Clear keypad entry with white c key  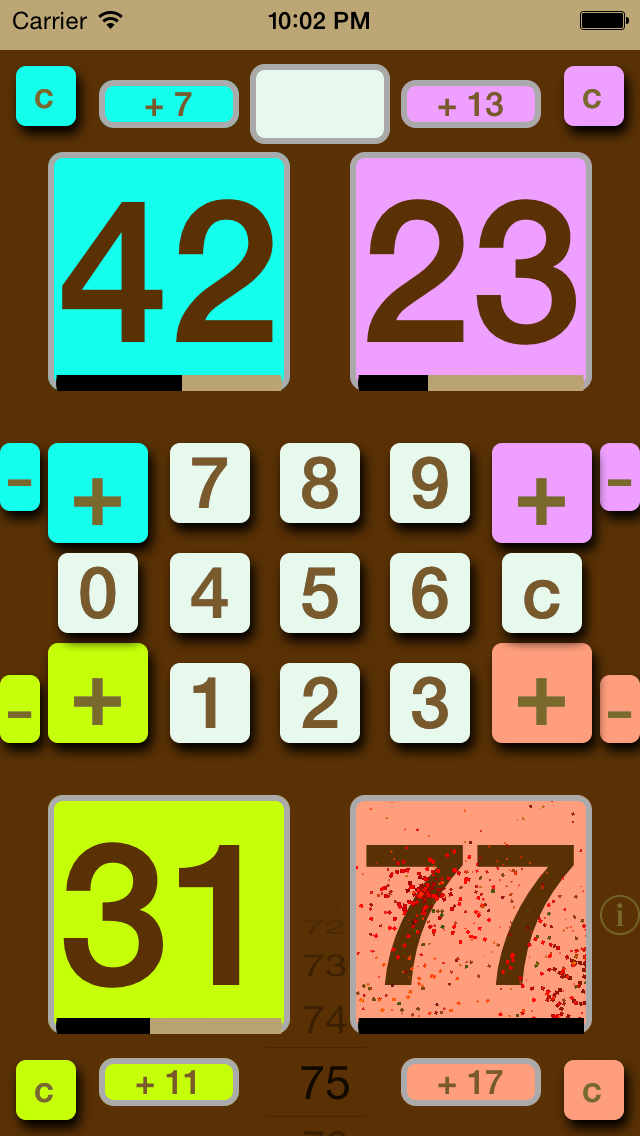coord(541,593)
